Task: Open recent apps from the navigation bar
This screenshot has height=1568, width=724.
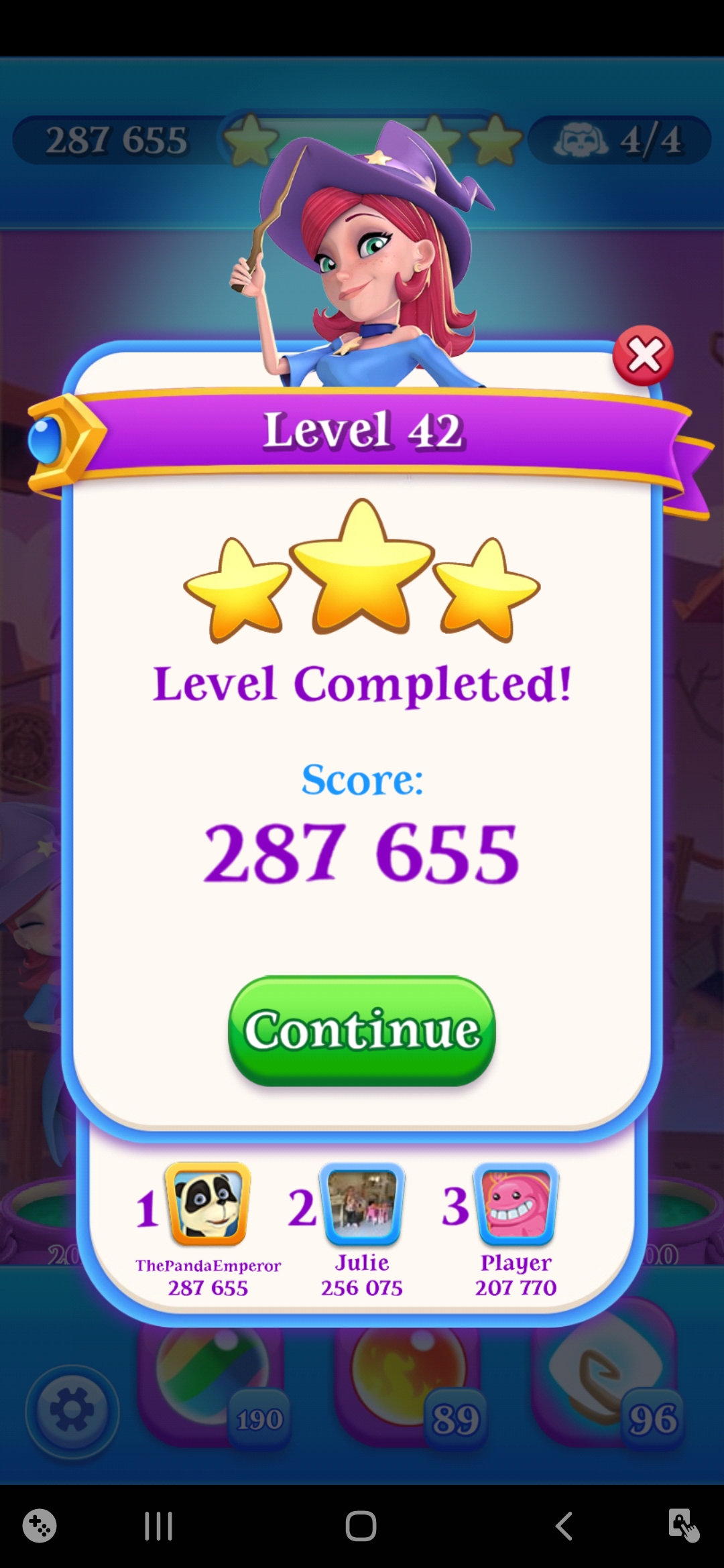Action: point(159,1526)
